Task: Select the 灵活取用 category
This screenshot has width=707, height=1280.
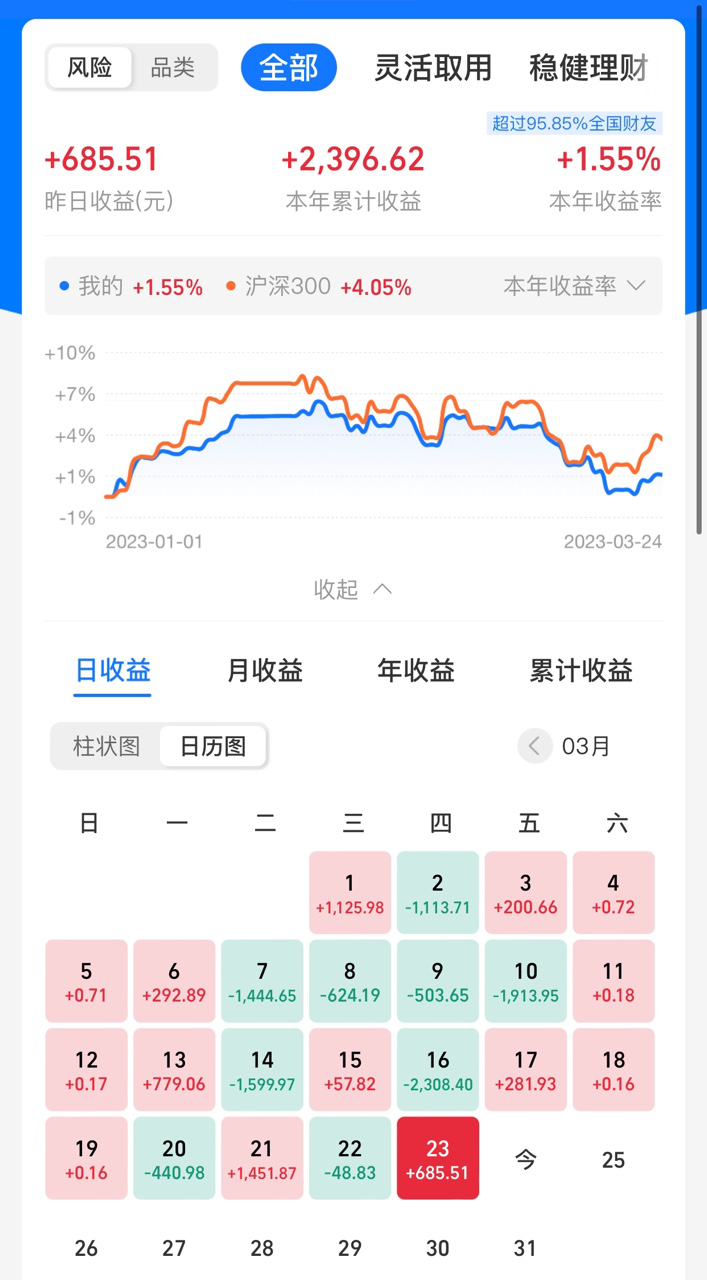Action: (x=433, y=68)
